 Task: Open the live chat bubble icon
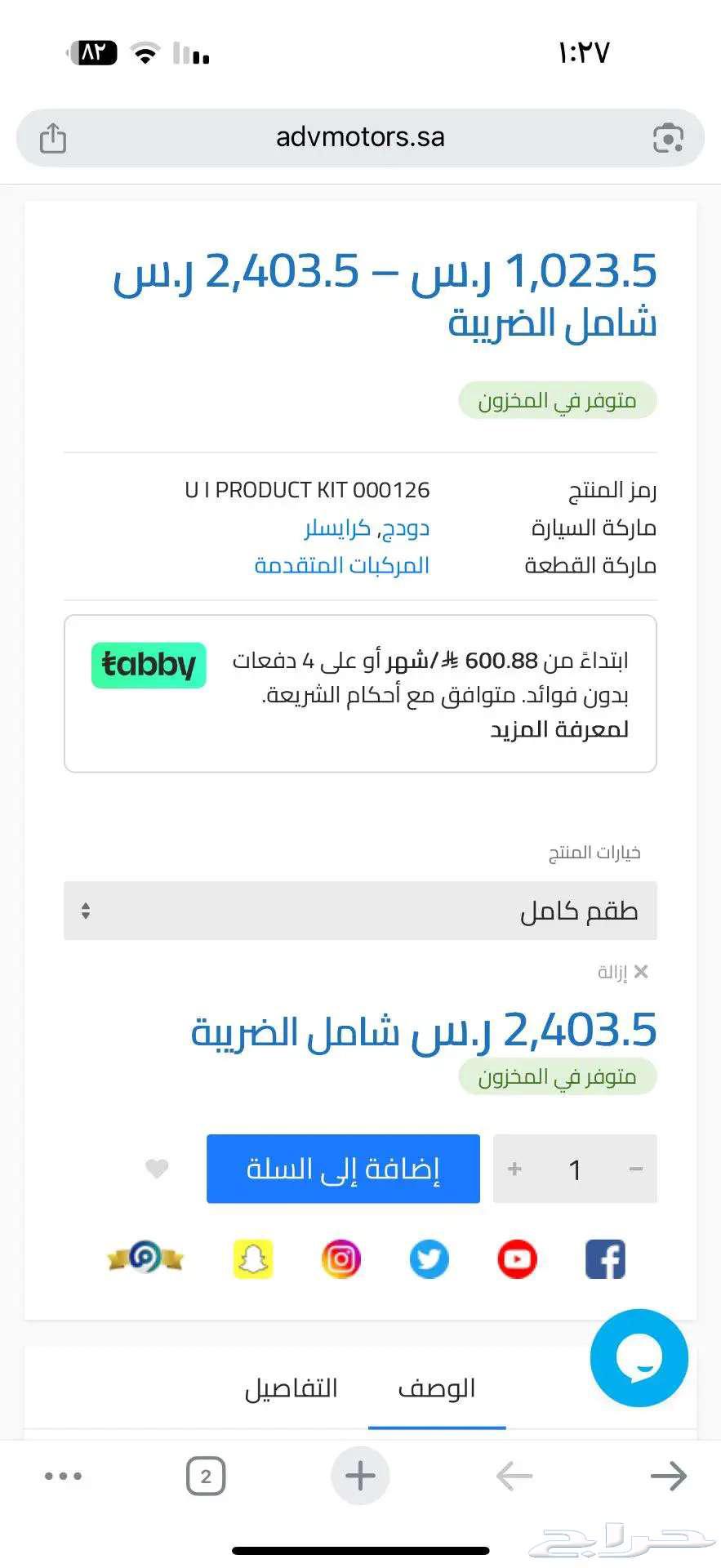[639, 1358]
